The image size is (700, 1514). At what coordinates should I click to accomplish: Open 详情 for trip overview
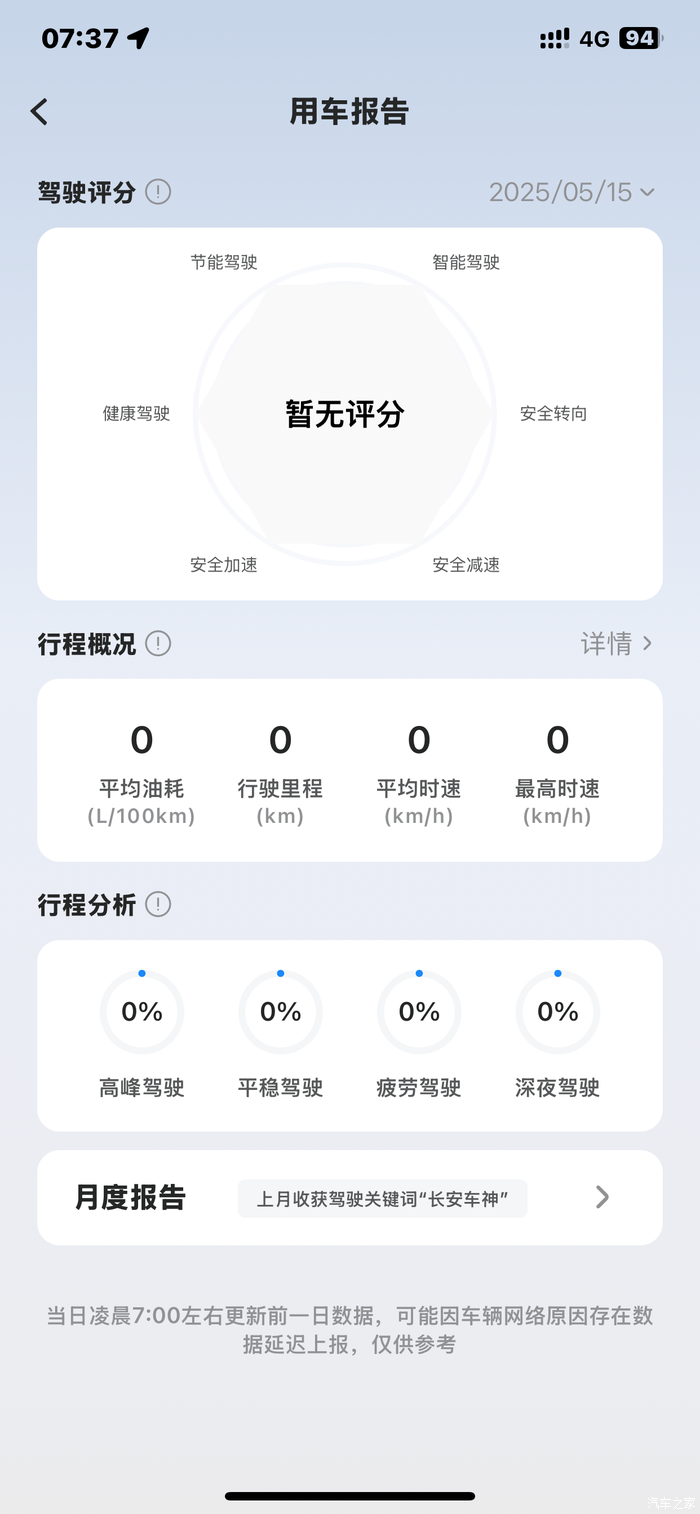click(x=616, y=644)
